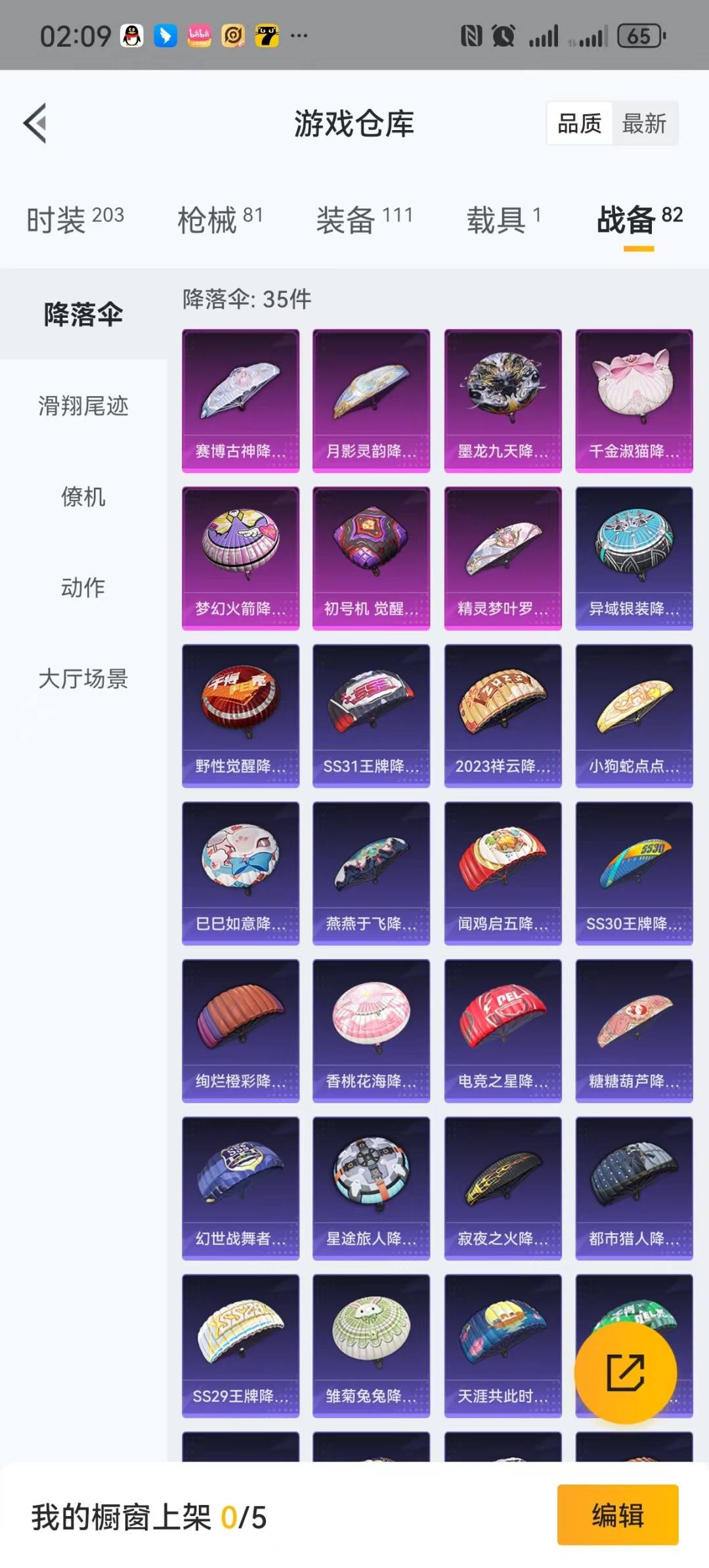View the SS31王牌 parachute item

point(372,715)
